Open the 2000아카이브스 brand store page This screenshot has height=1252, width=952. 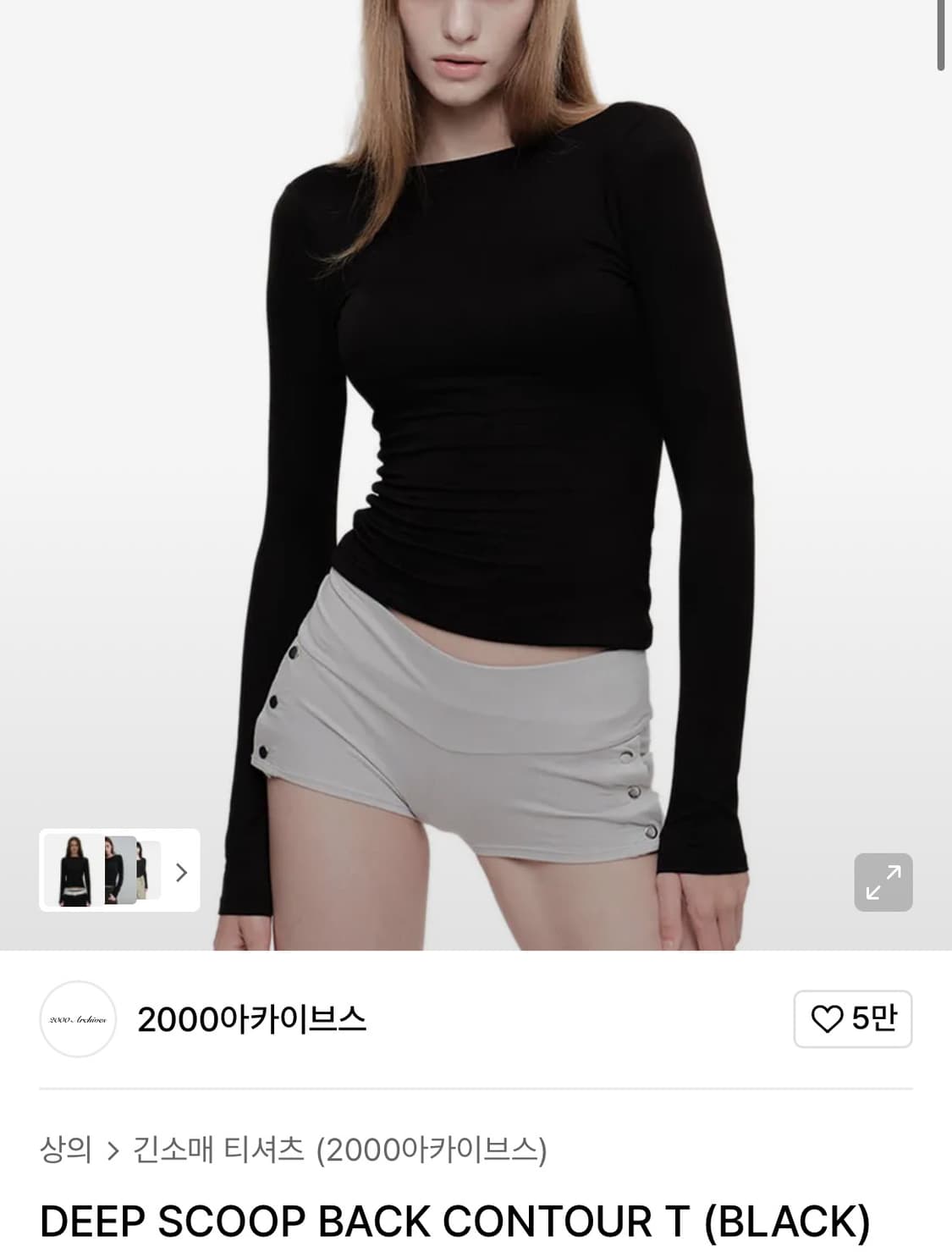(x=252, y=1020)
